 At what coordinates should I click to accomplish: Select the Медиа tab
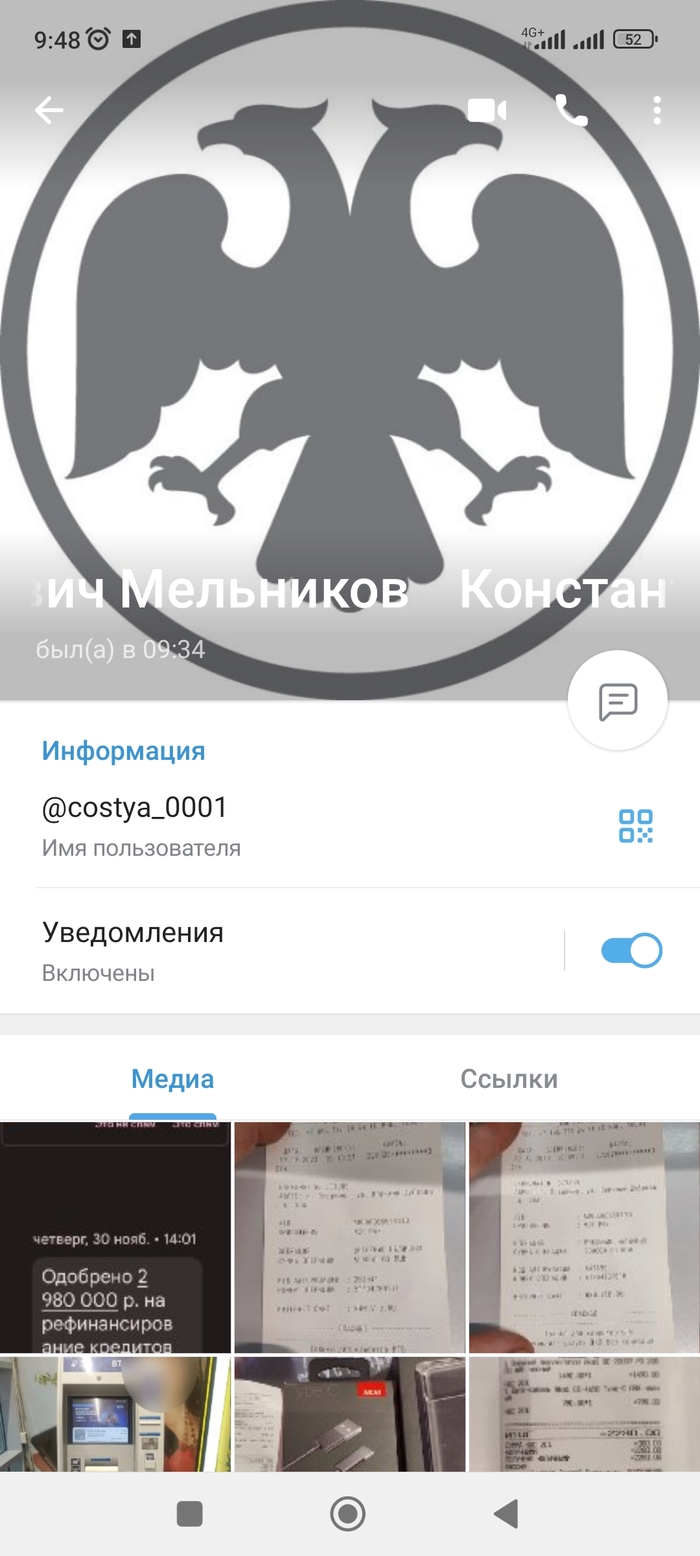point(172,1079)
